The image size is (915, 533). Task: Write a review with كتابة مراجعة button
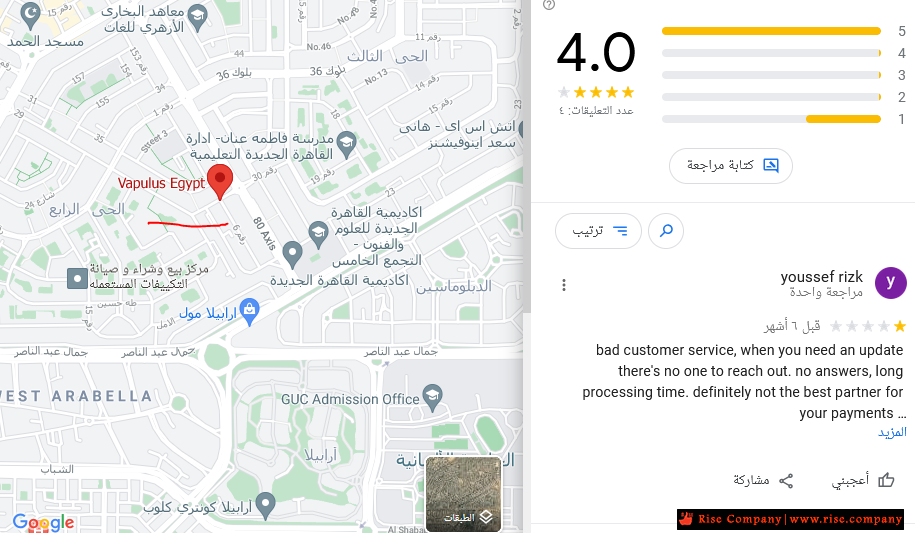pos(730,166)
